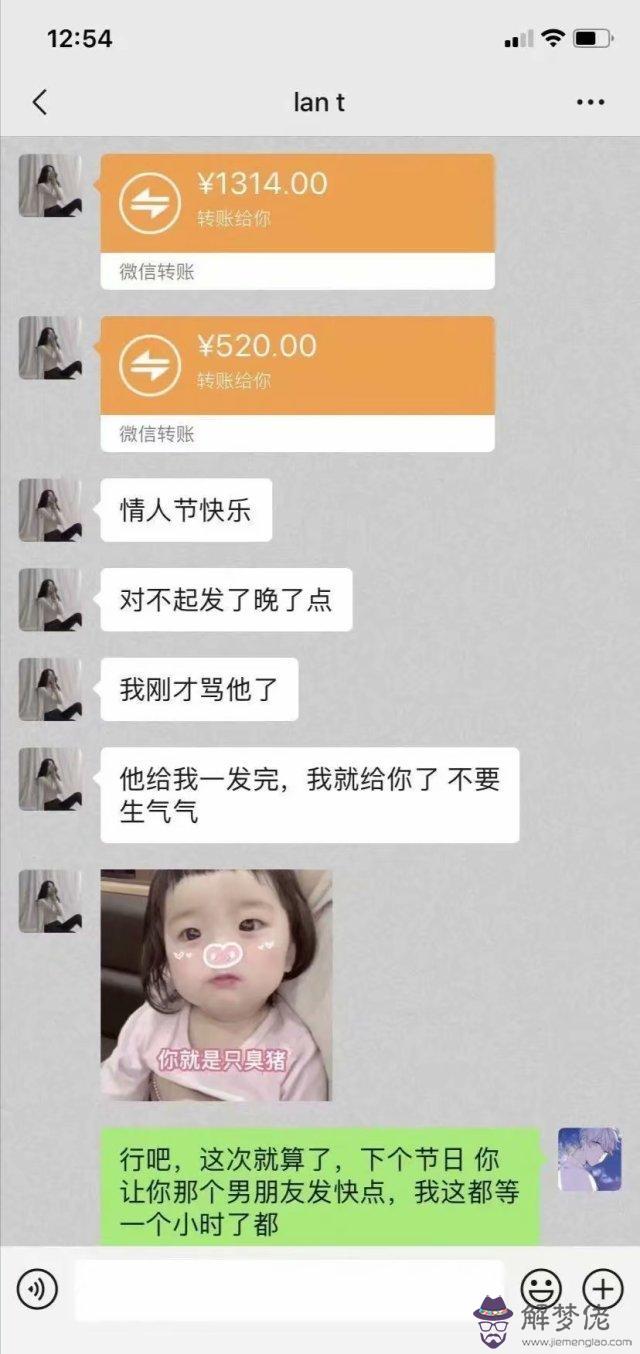Image resolution: width=640 pixels, height=1354 pixels.
Task: View the baby sticker image
Action: point(216,985)
